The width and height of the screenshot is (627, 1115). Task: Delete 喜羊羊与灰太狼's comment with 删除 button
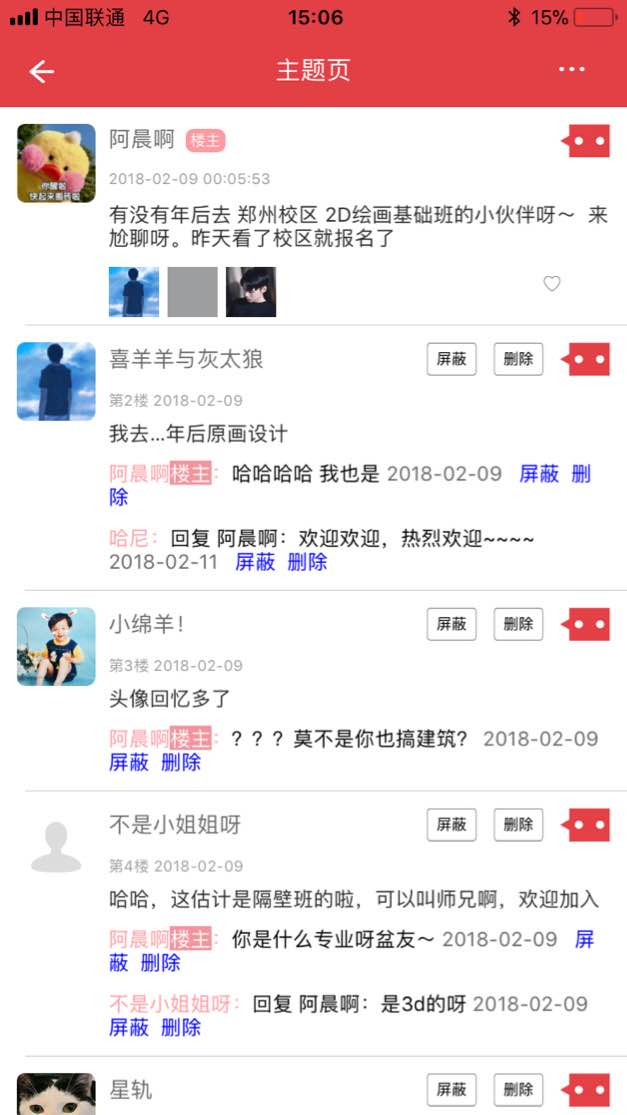(518, 359)
